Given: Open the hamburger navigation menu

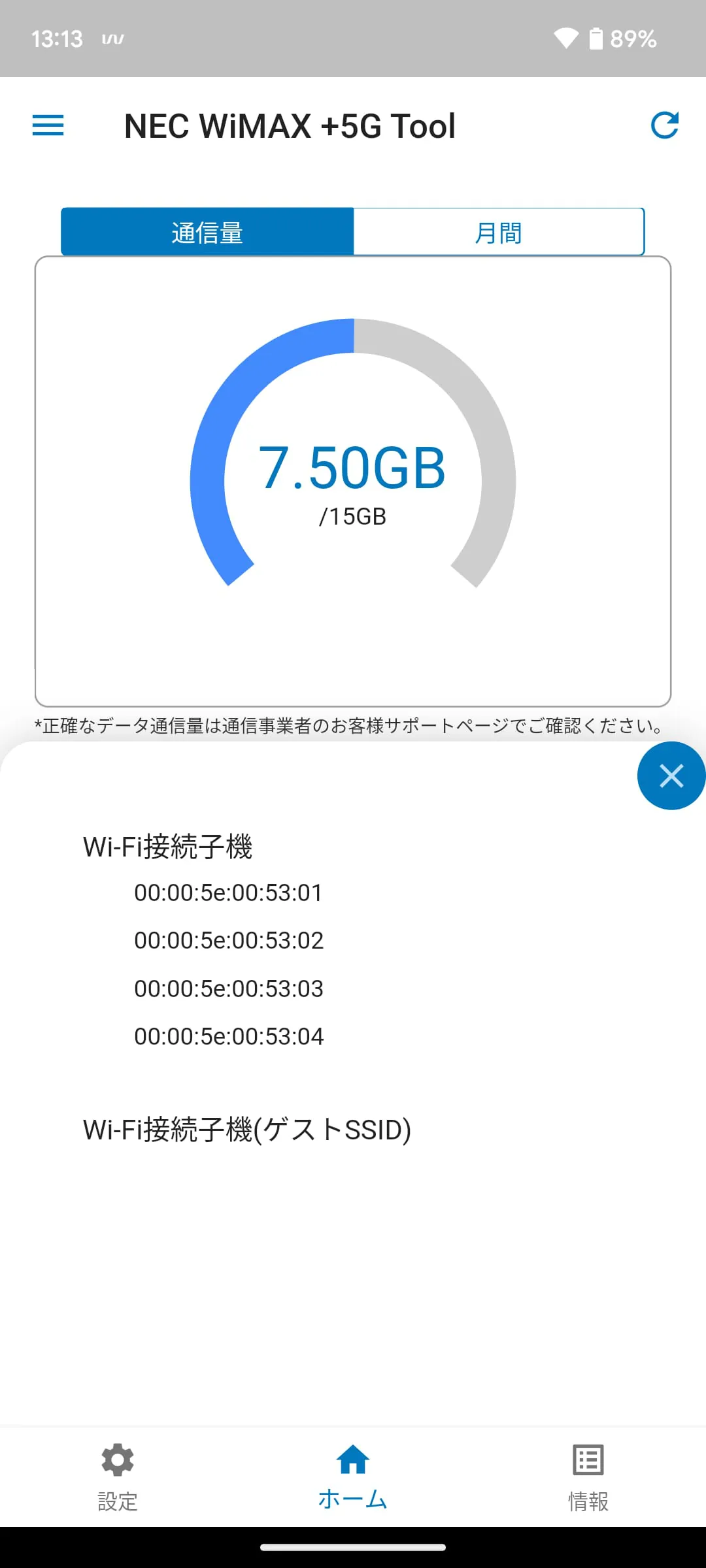Looking at the screenshot, I should tap(48, 125).
